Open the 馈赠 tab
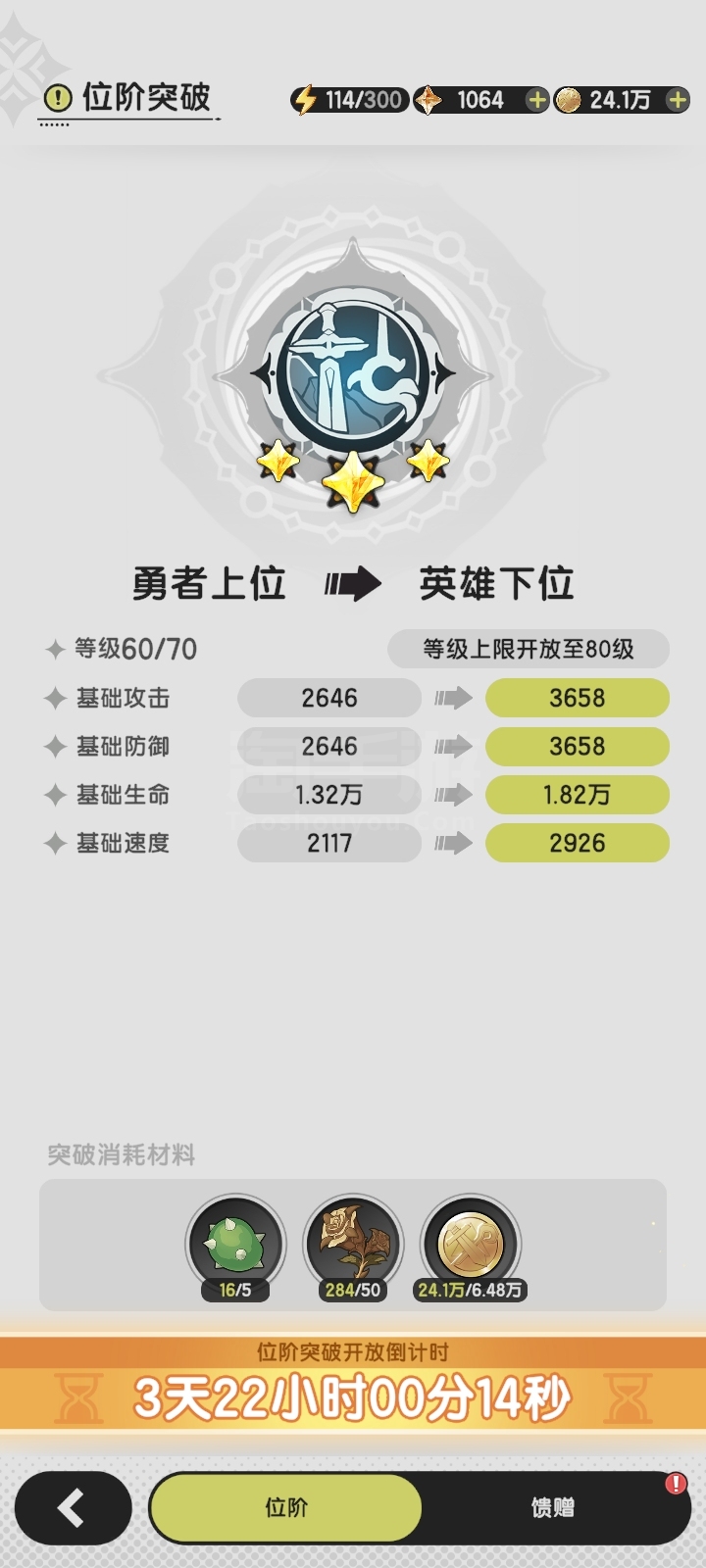This screenshot has width=706, height=1568. click(553, 1507)
